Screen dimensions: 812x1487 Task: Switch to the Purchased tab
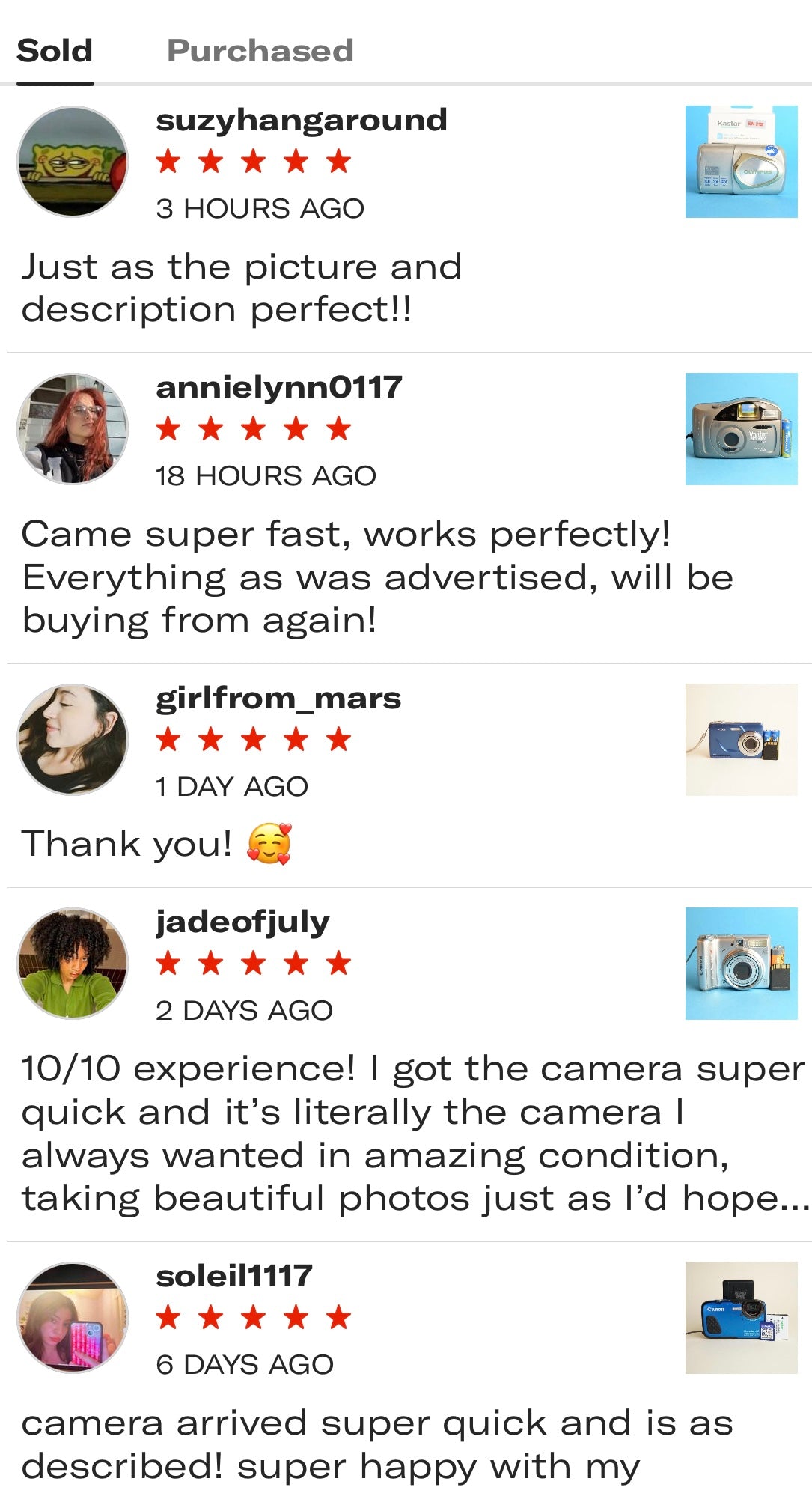(x=260, y=51)
